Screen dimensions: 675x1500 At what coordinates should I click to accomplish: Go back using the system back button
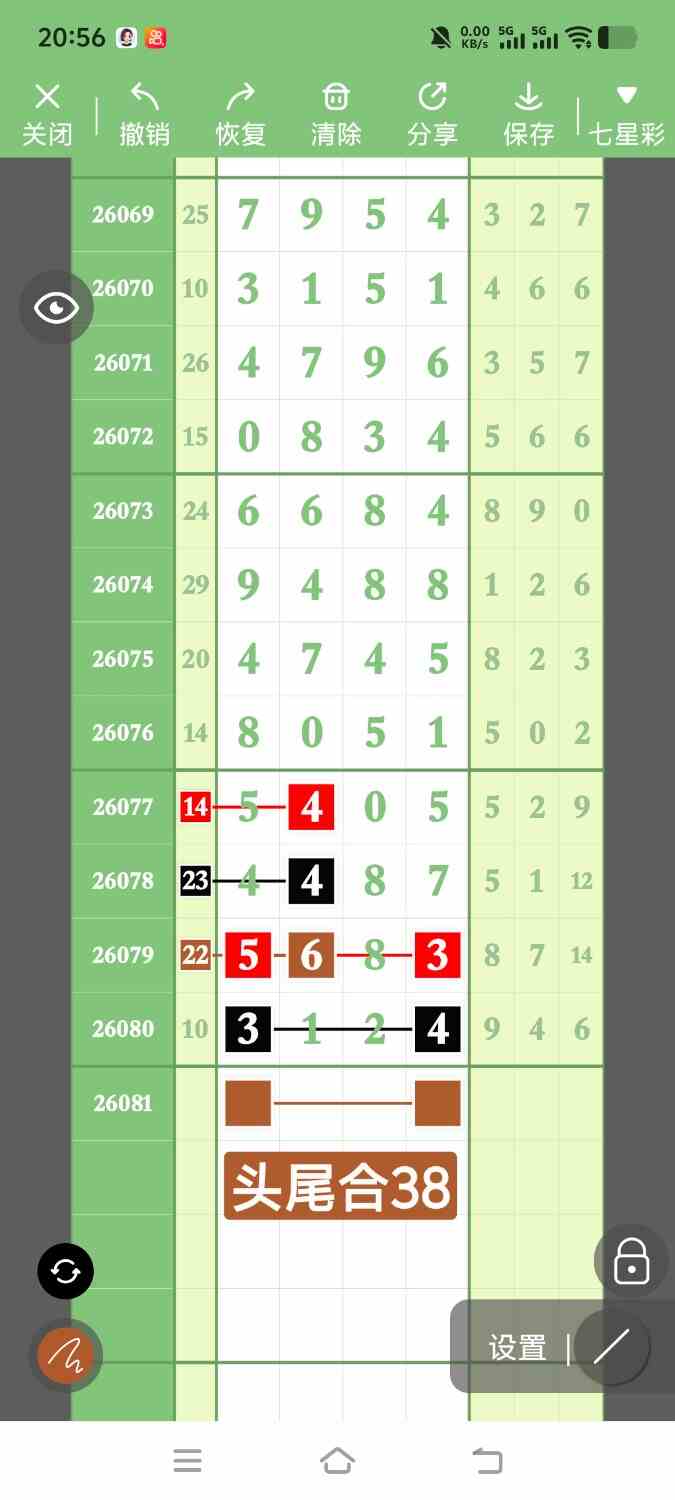(x=487, y=1461)
